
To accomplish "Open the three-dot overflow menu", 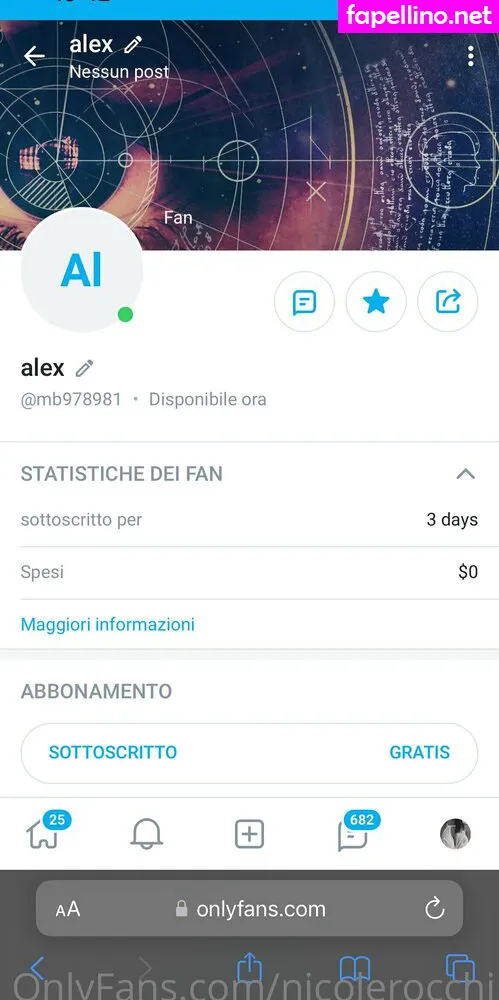I will [x=470, y=56].
